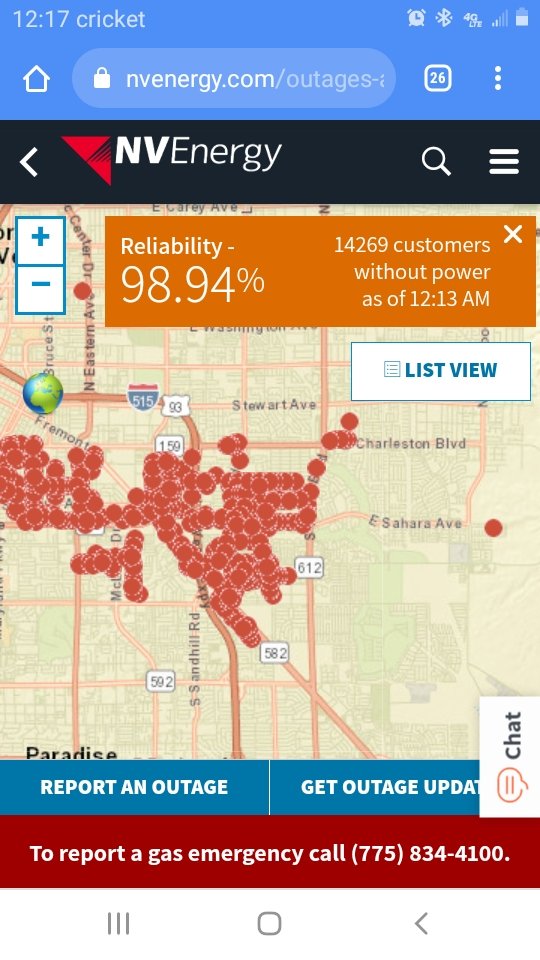This screenshot has width=540, height=960.
Task: Select the outage marker near E Sahara Ave
Action: pos(493,528)
